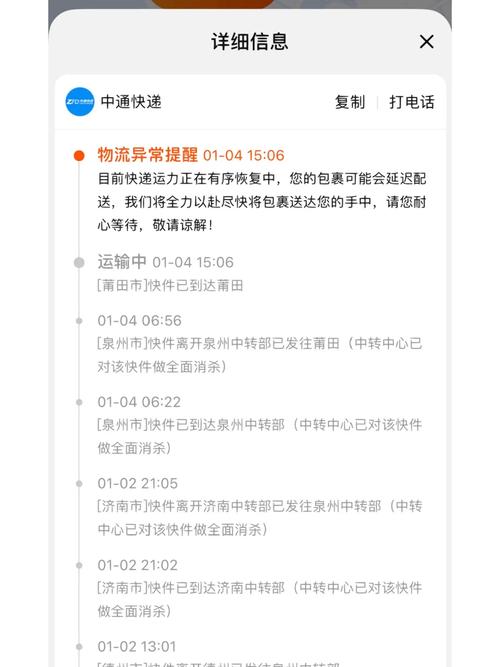
Task: Call the courier via 打电话
Action: (x=411, y=102)
